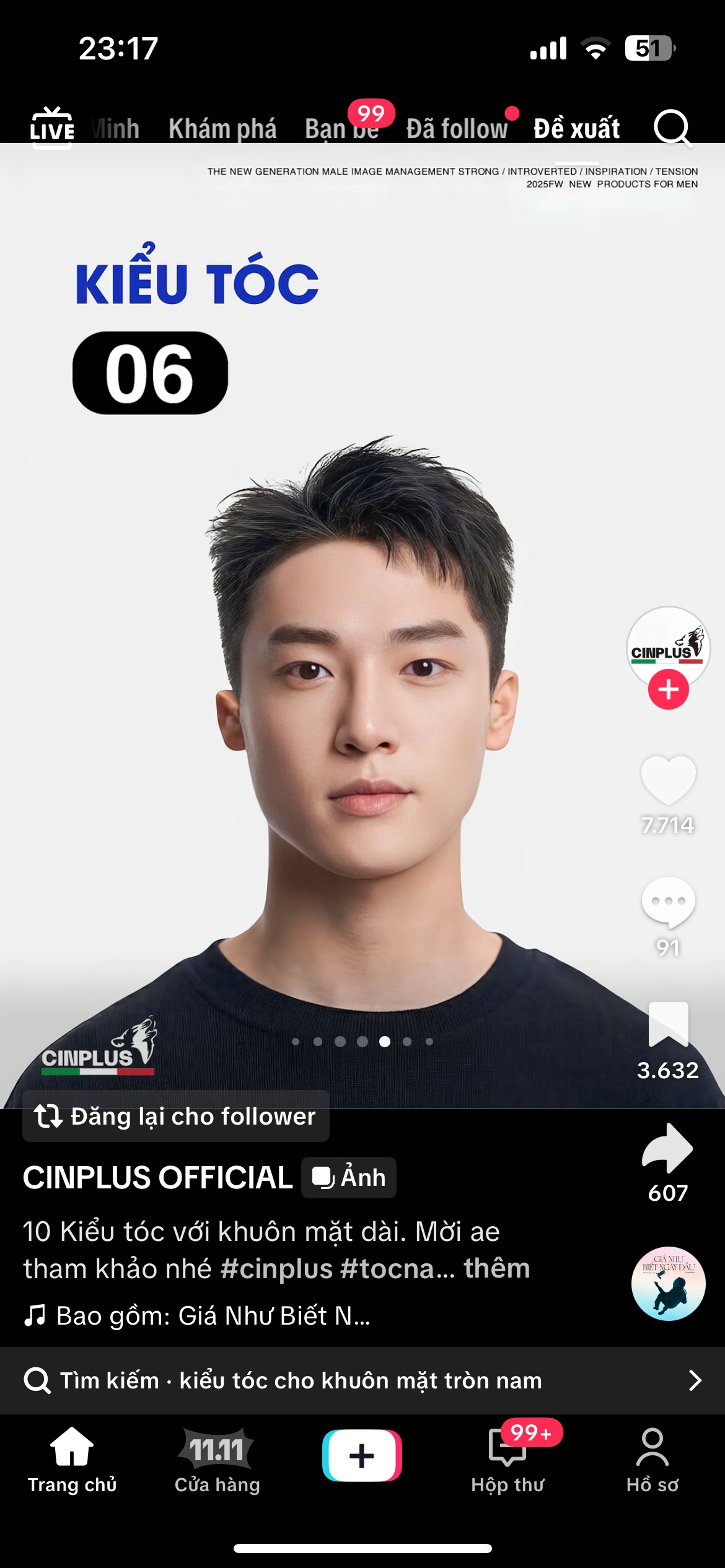
Task: Switch to the Khám phá tab
Action: pyautogui.click(x=222, y=129)
